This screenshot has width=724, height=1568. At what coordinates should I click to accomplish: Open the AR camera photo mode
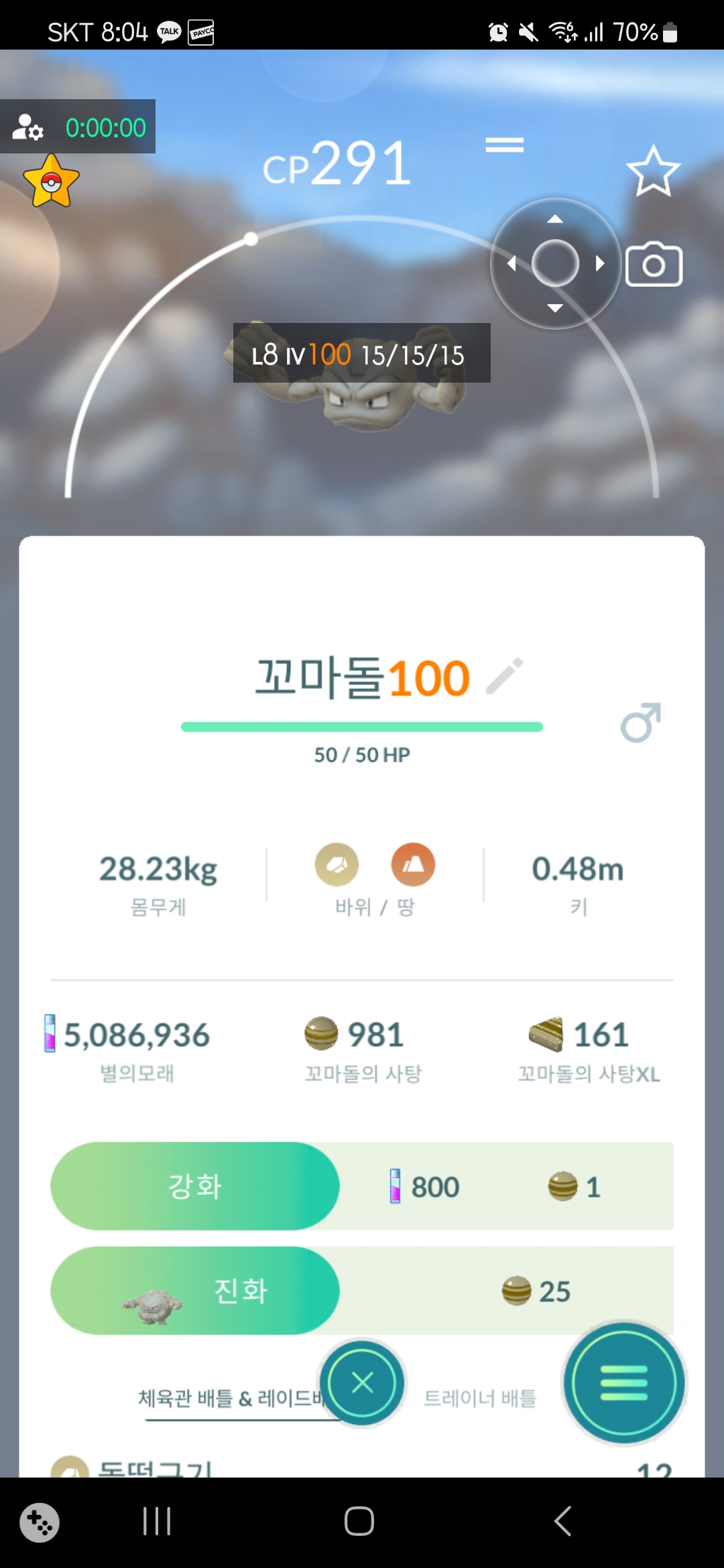(654, 265)
